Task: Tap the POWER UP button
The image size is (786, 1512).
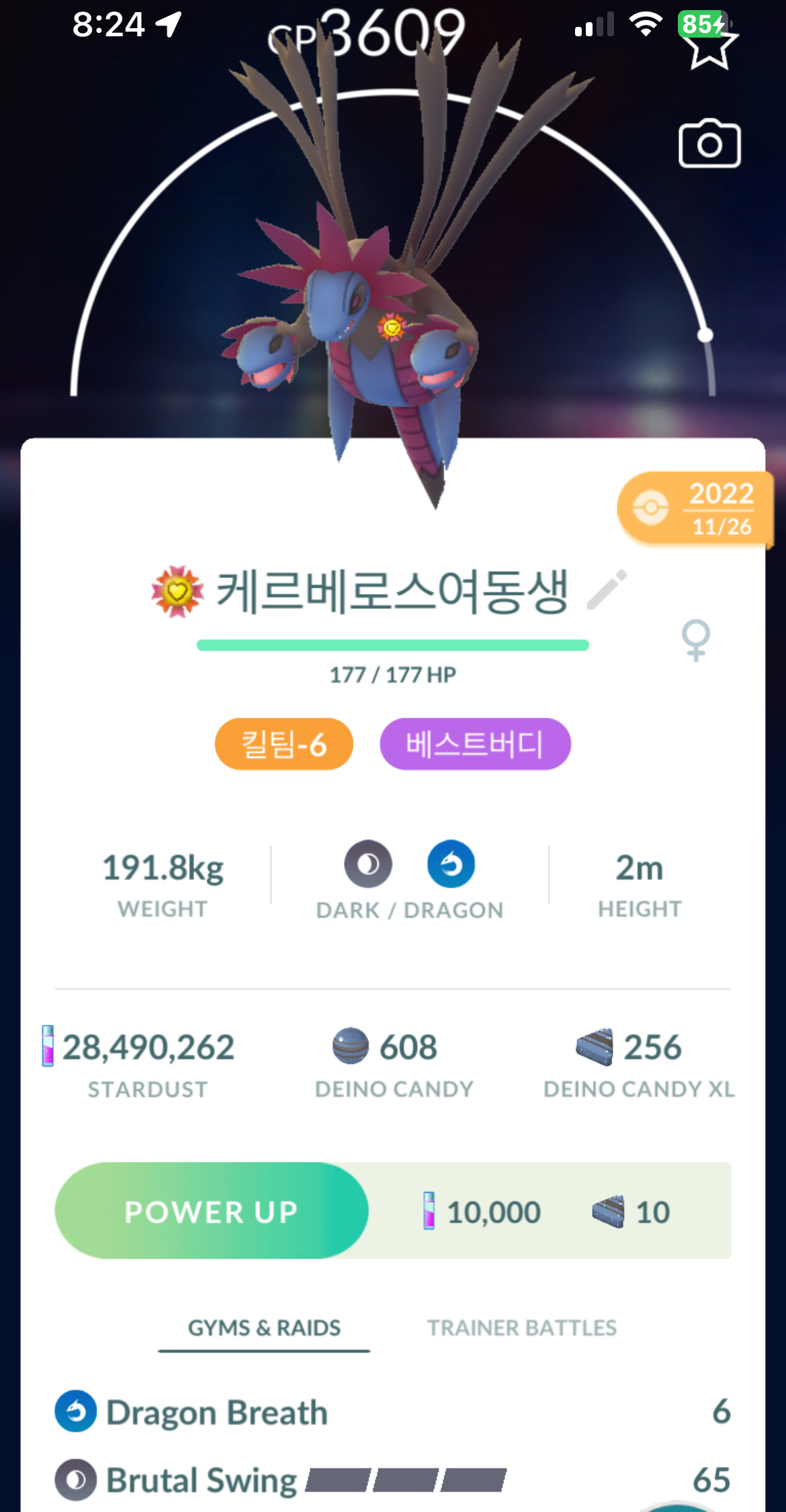Action: tap(212, 1210)
